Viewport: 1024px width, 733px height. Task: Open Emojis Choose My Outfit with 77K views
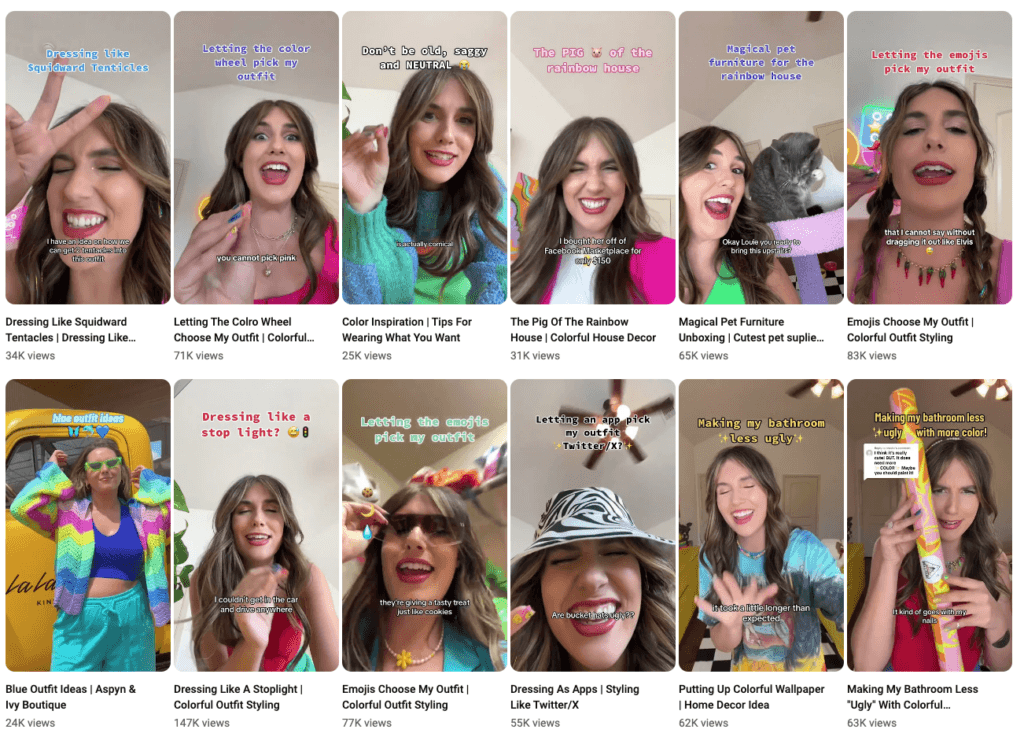click(424, 525)
